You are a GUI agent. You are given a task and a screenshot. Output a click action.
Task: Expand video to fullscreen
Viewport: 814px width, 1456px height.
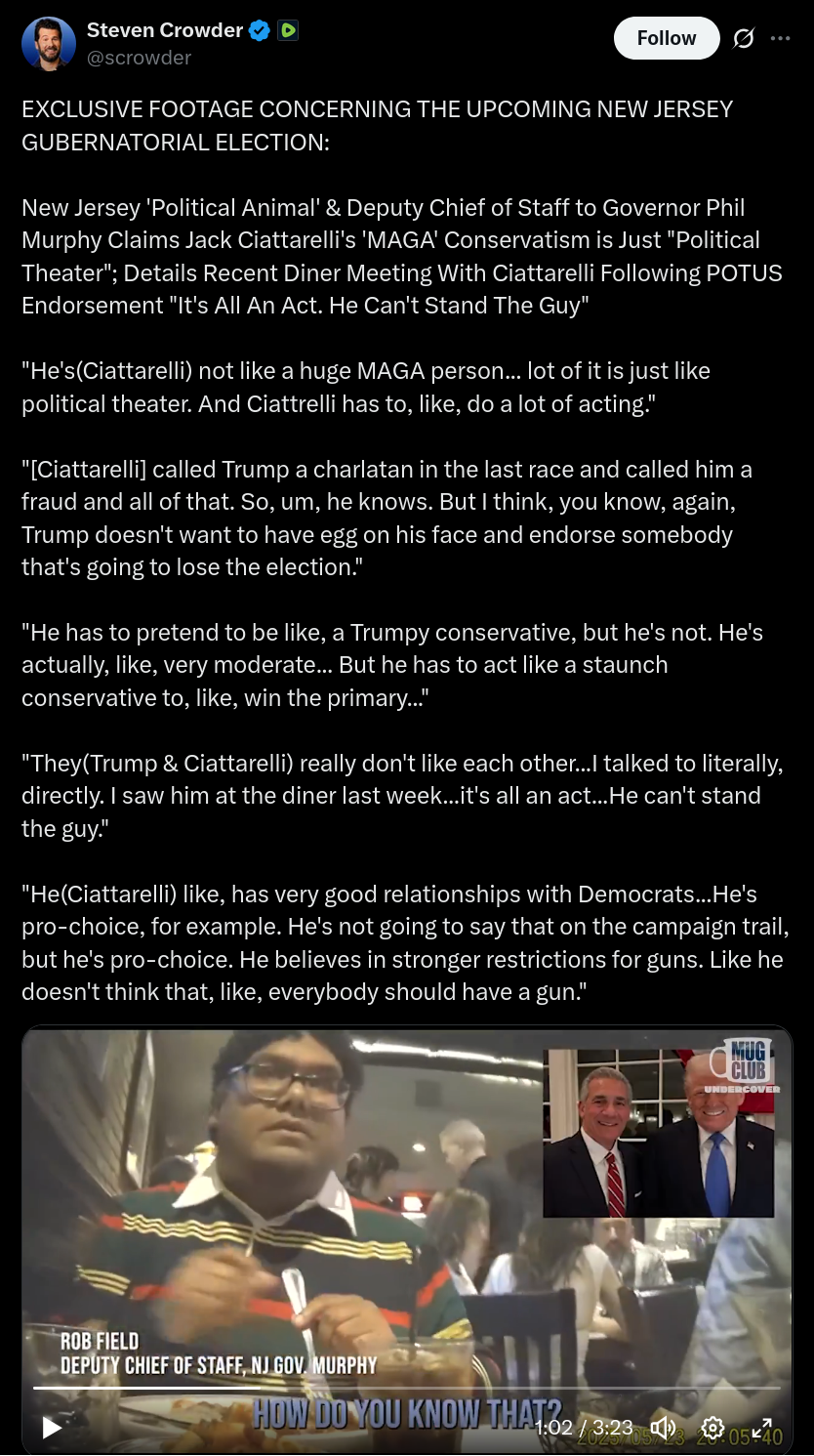pos(762,1427)
